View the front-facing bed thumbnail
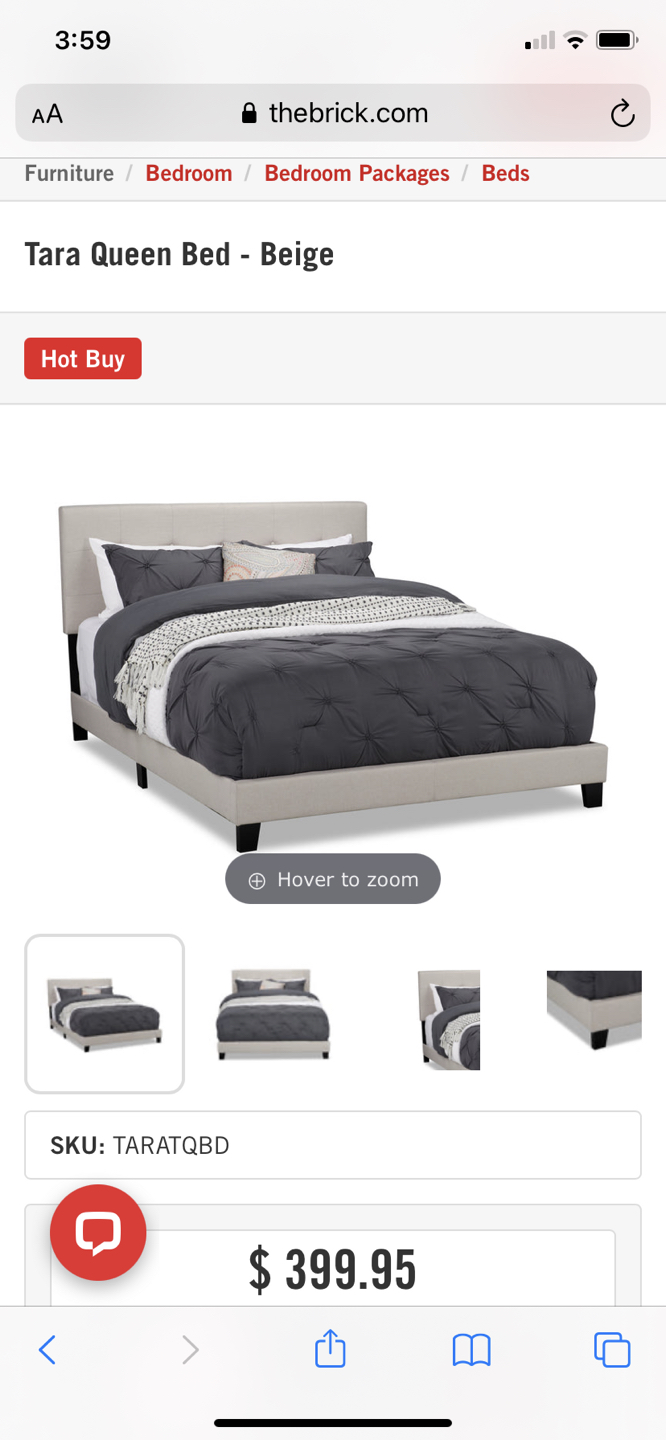The width and height of the screenshot is (666, 1440). [x=272, y=1014]
